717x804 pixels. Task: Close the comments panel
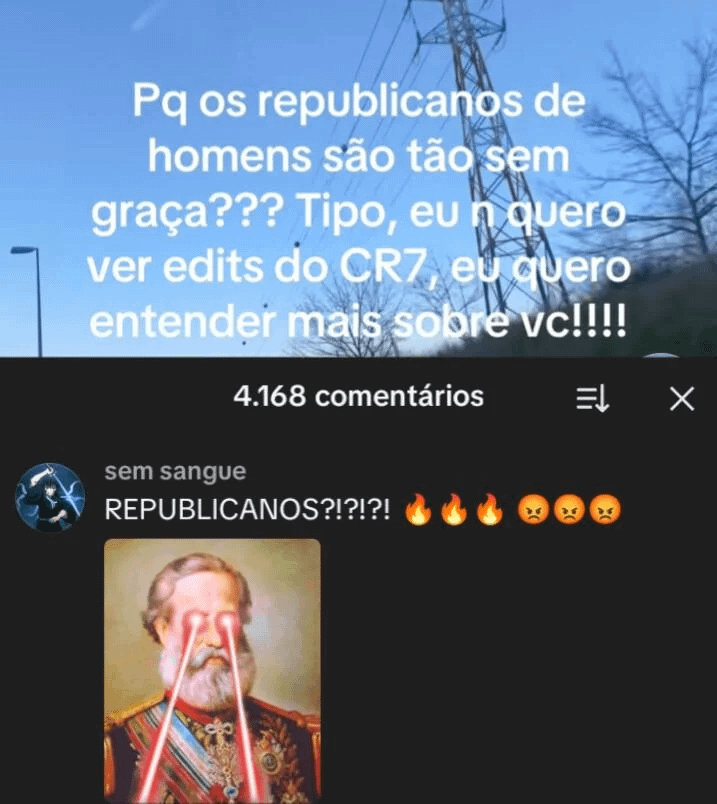point(681,399)
